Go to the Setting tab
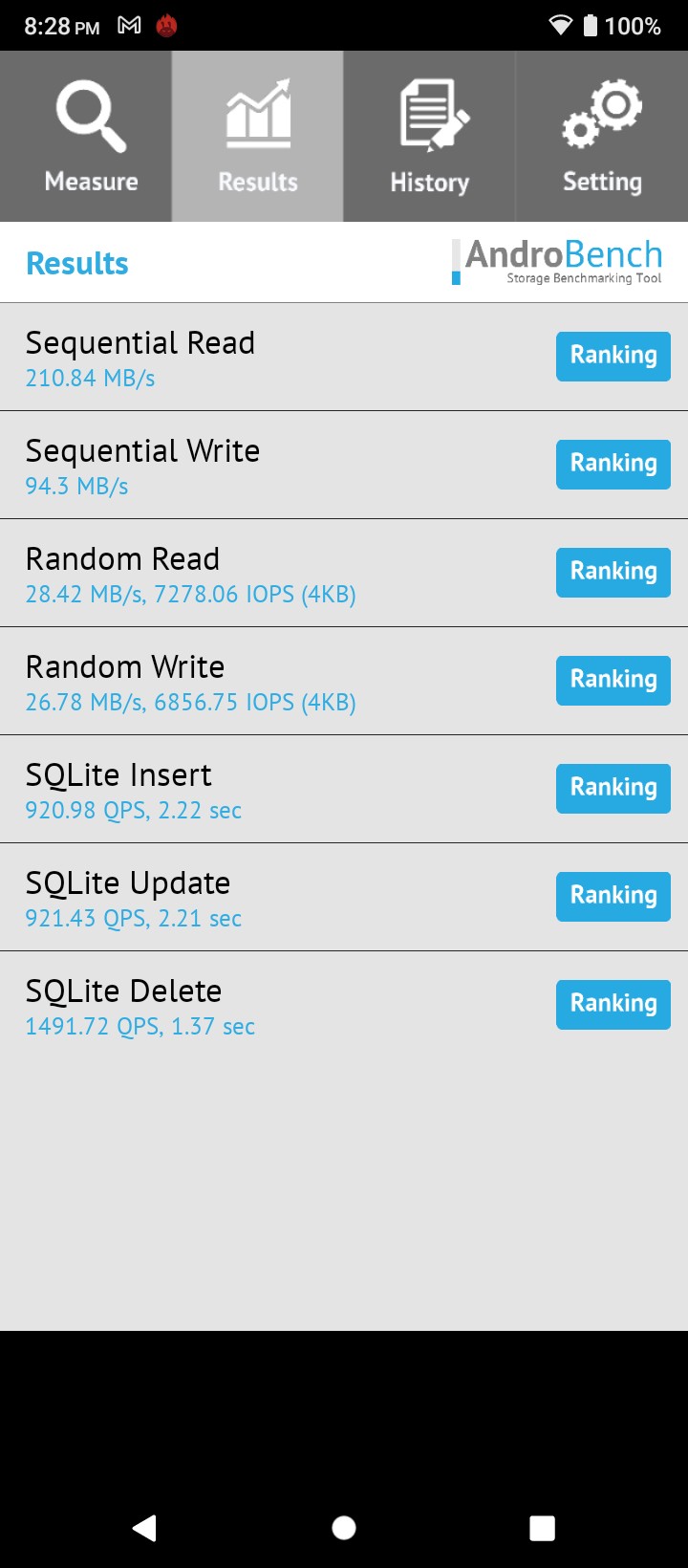688x1568 pixels. pyautogui.click(x=602, y=137)
